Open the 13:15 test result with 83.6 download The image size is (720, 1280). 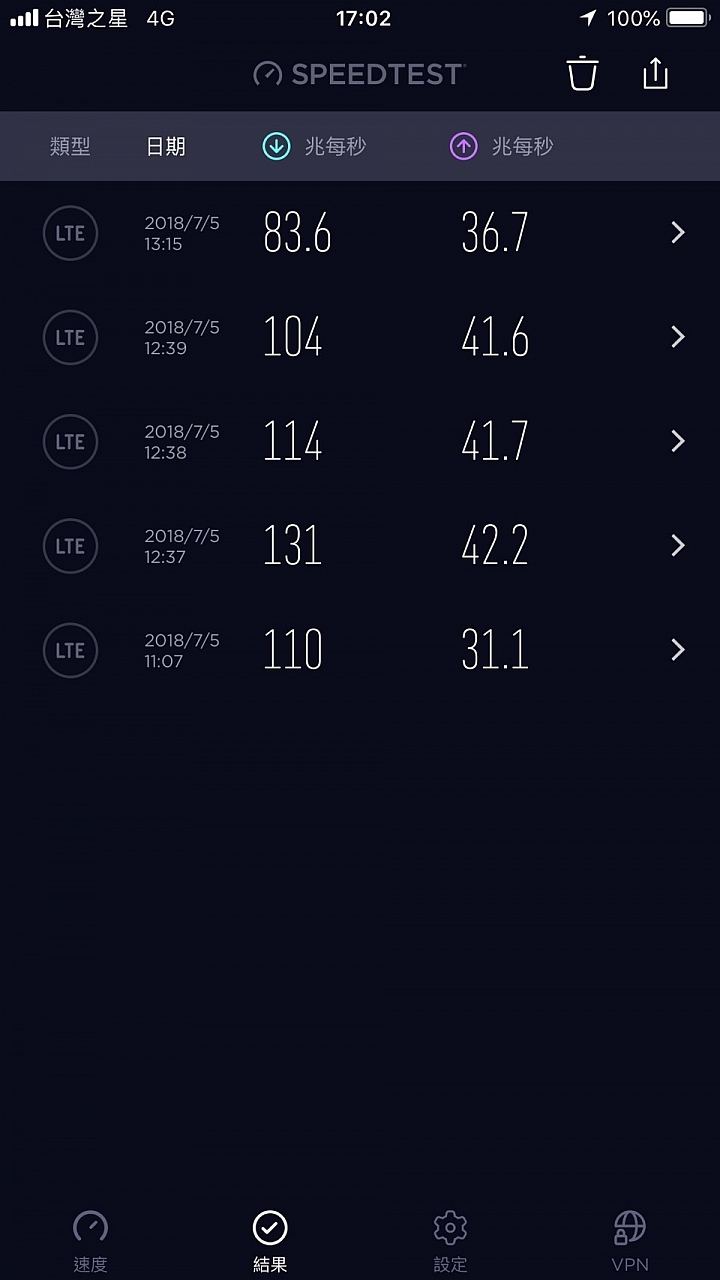(360, 233)
